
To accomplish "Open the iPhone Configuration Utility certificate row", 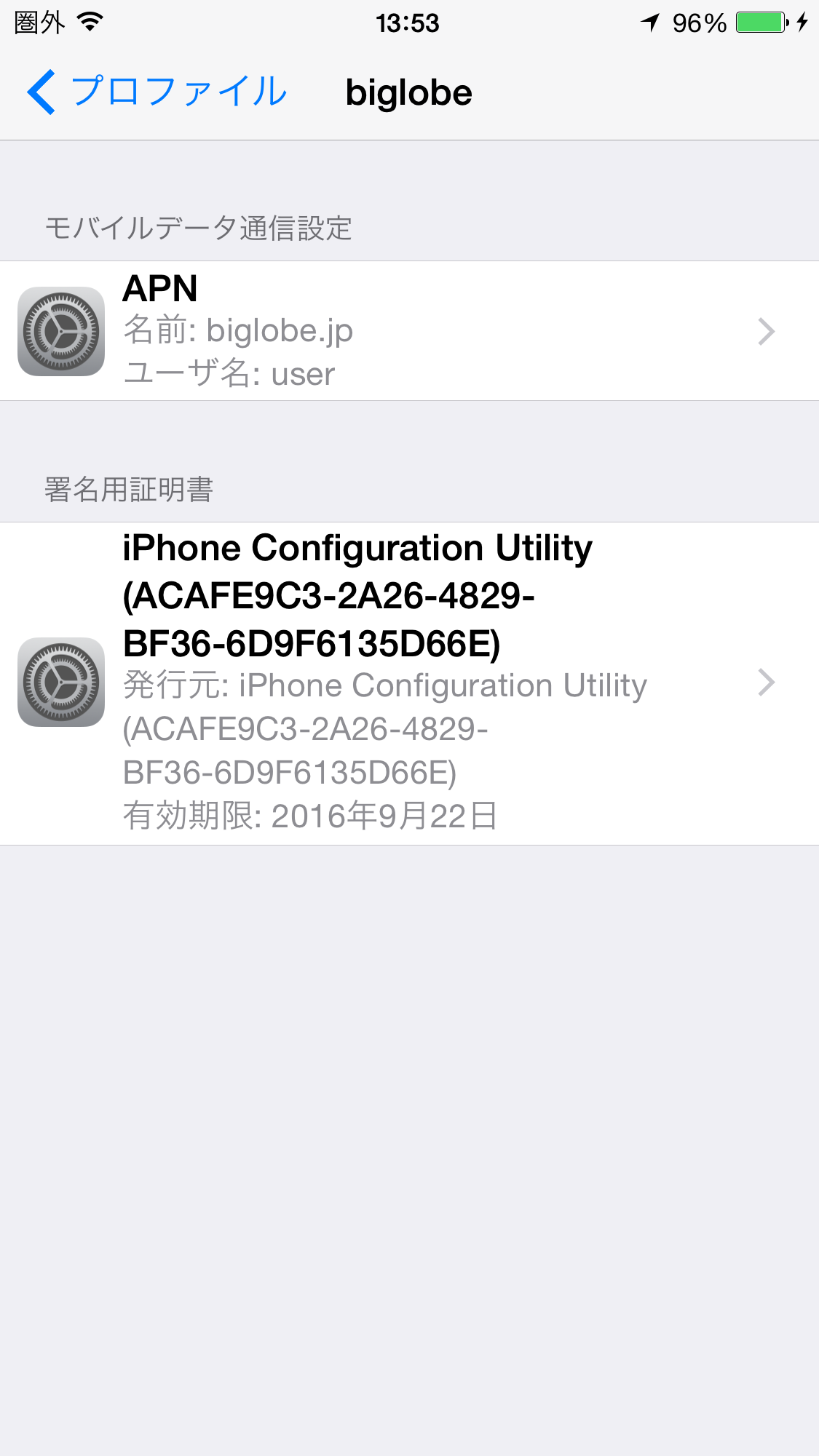I will 409,683.
